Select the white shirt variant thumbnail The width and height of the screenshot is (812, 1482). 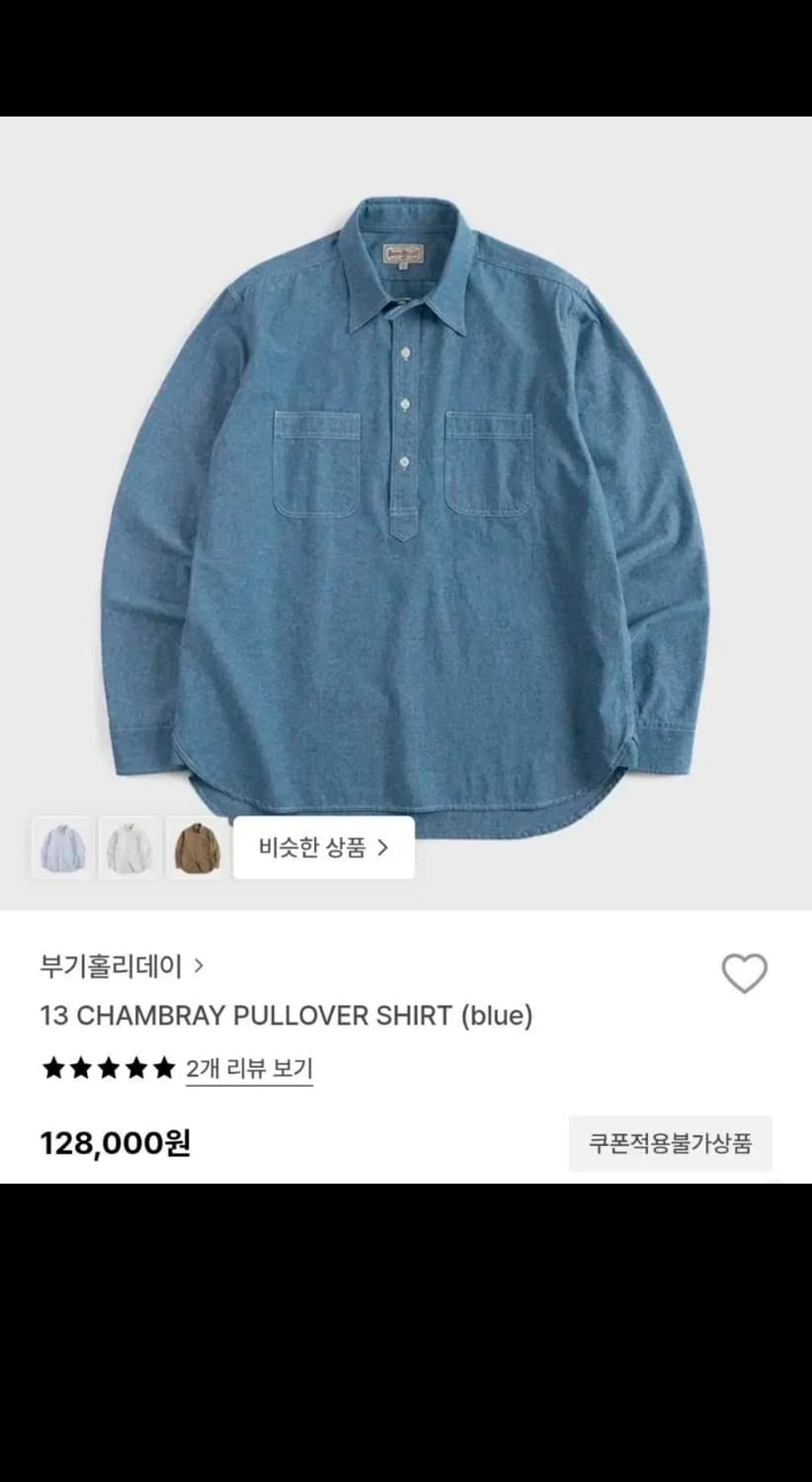click(129, 848)
